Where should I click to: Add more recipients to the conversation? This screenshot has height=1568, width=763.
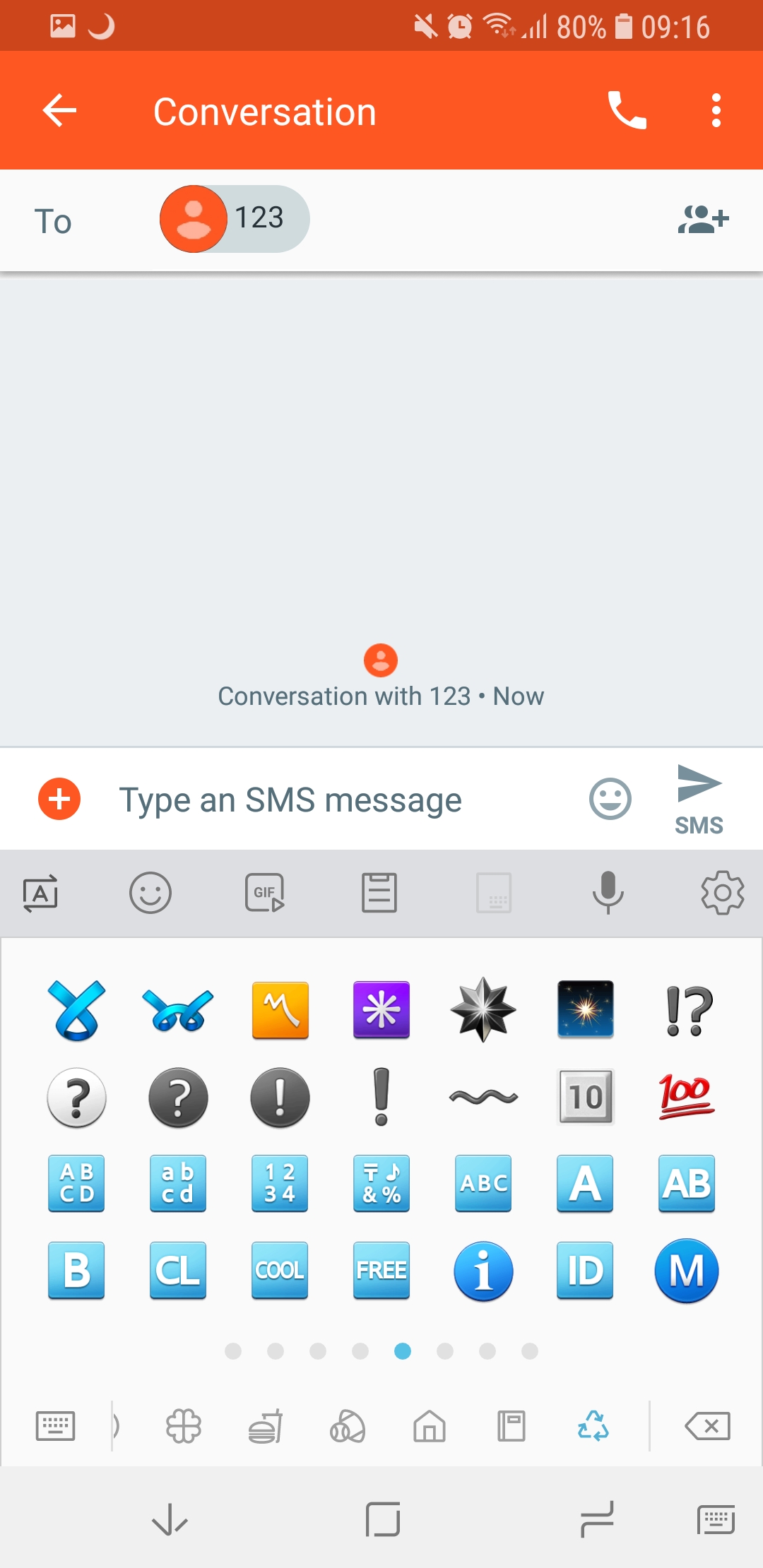(x=703, y=219)
